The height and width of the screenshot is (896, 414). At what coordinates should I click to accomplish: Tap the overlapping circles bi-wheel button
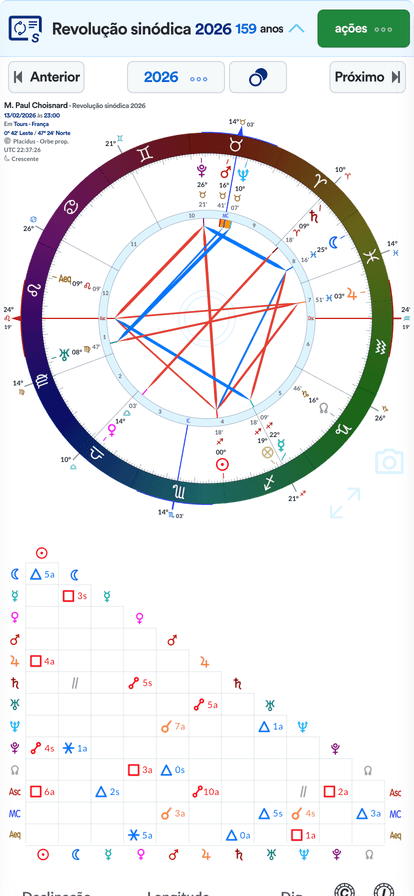(x=258, y=77)
